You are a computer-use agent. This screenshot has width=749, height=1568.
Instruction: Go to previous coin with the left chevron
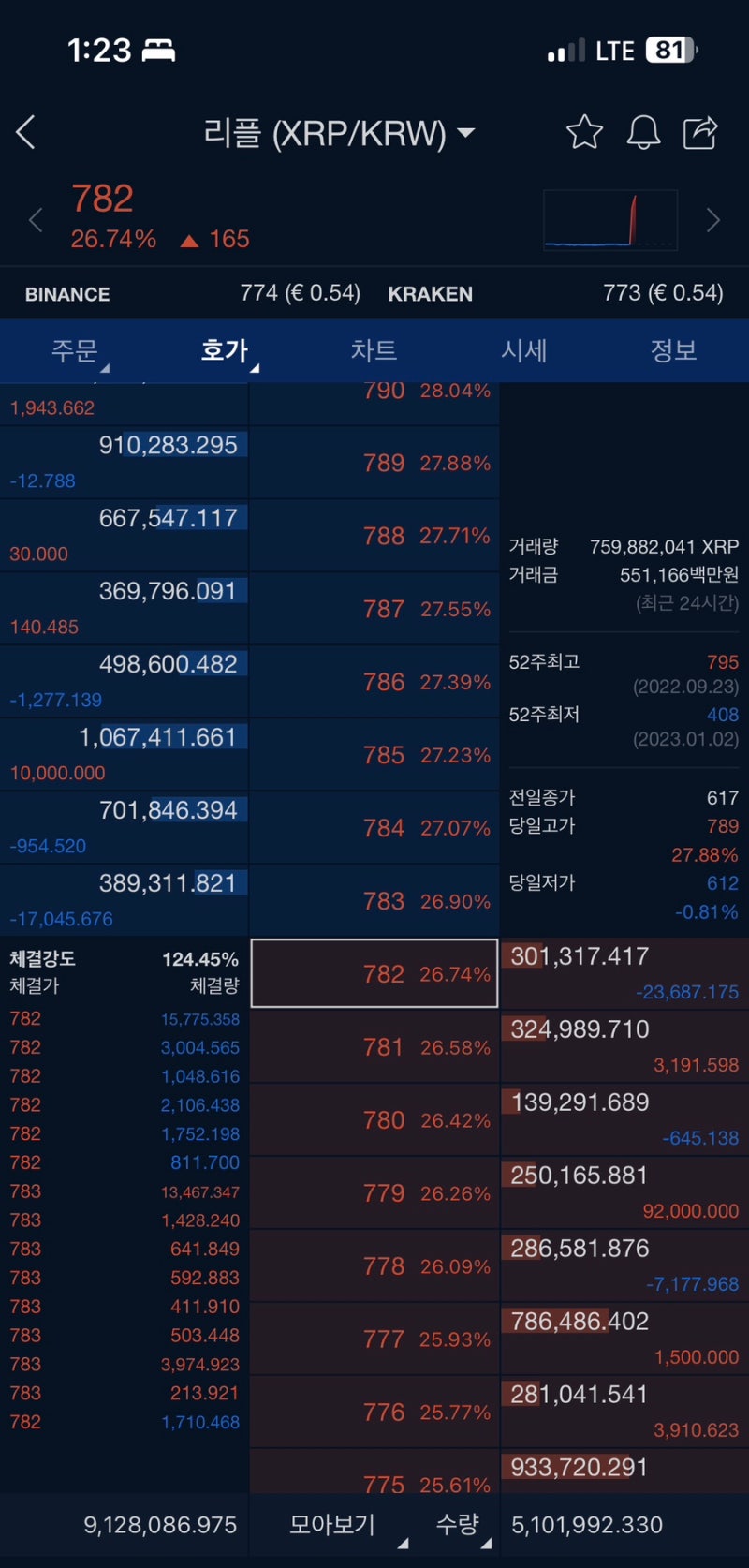(x=36, y=220)
